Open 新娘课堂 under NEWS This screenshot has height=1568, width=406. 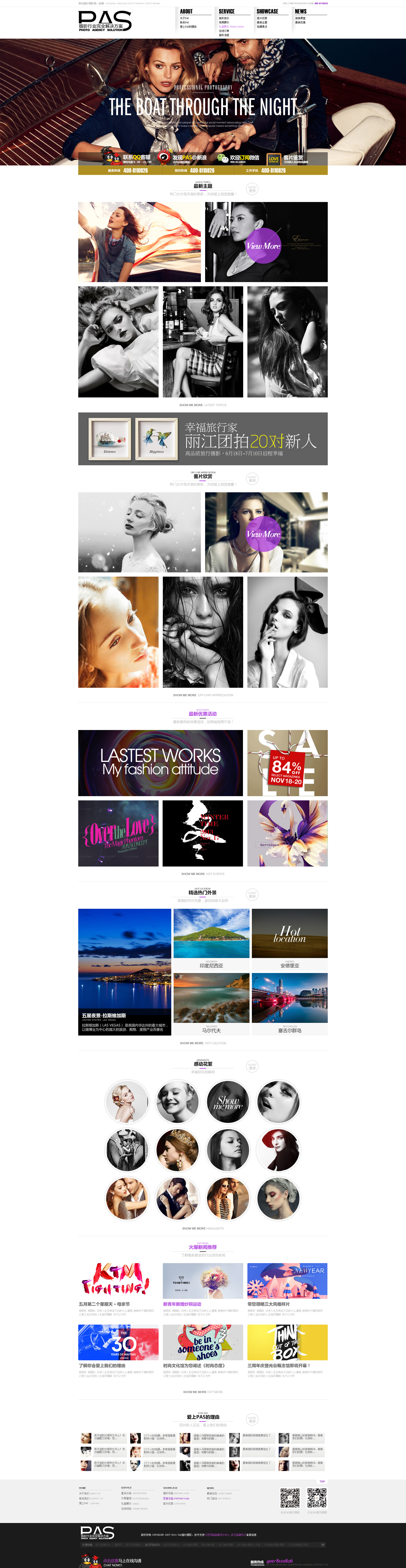pyautogui.click(x=300, y=18)
